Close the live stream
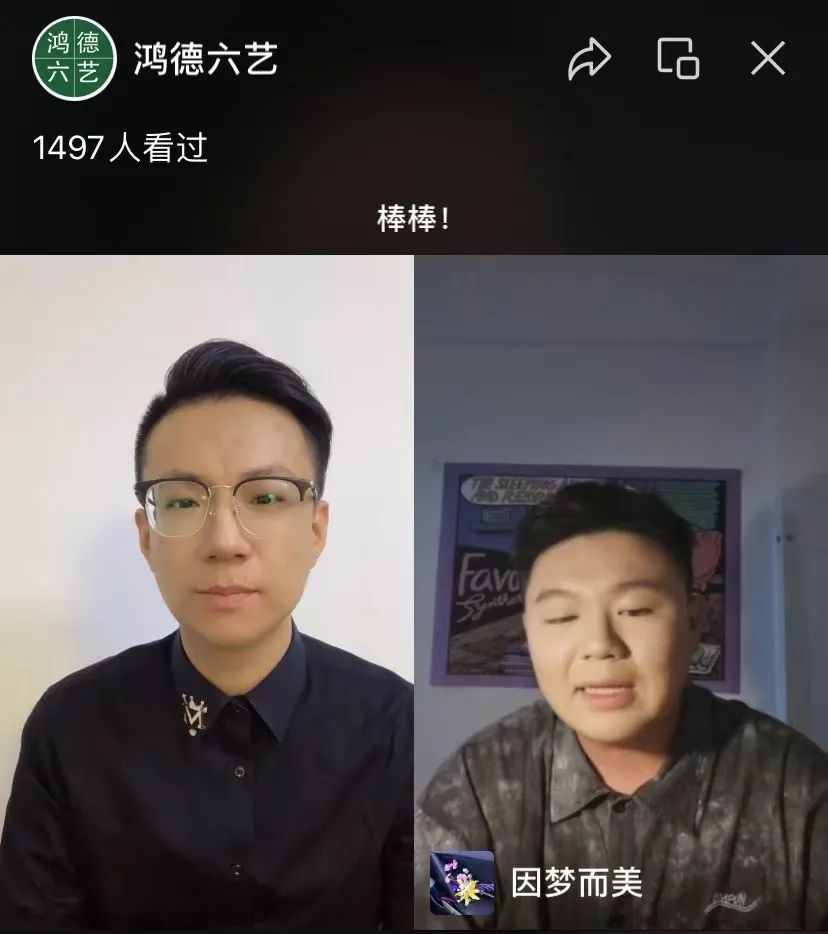The image size is (828, 934). tap(768, 59)
